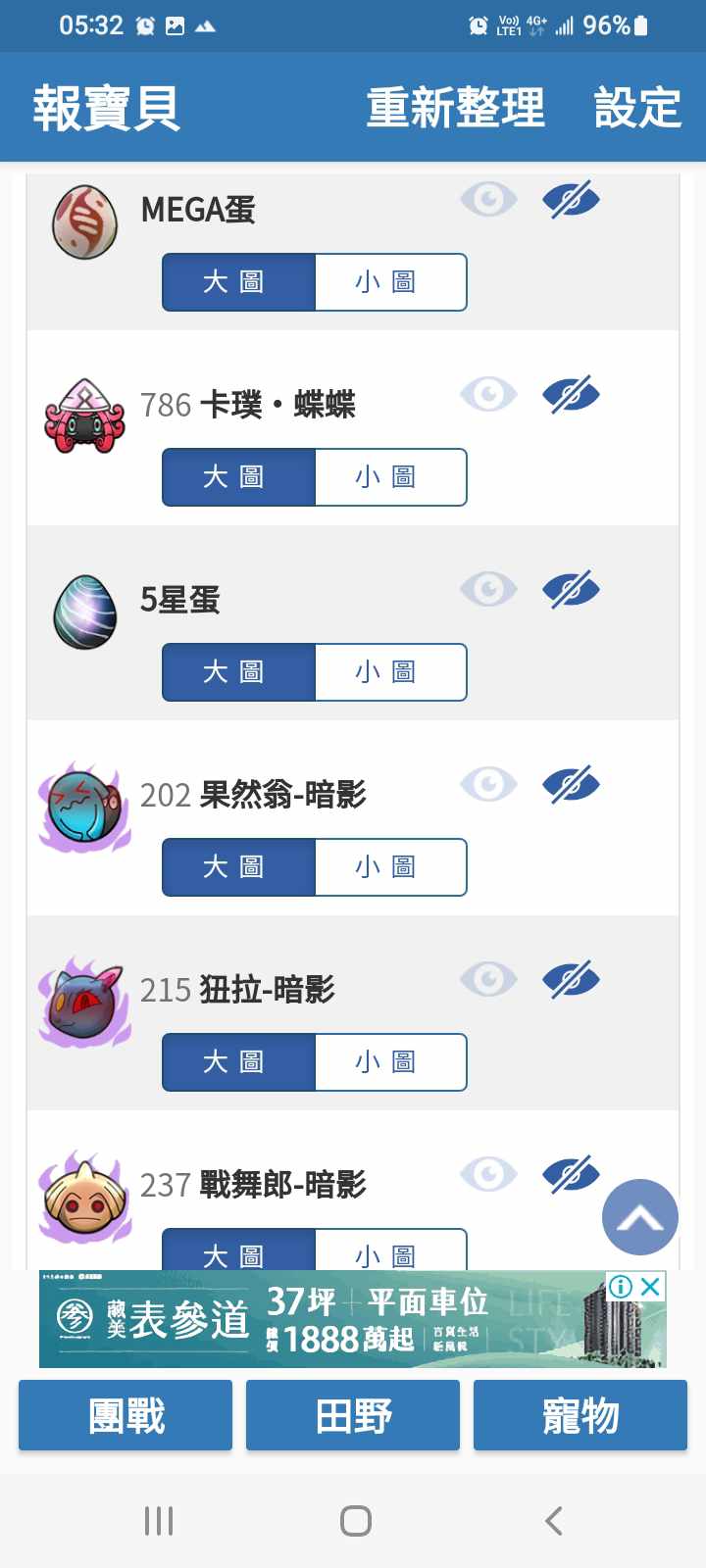Show 202 果然翁-暗影 with eye icon
The width and height of the screenshot is (706, 1568).
[488, 785]
